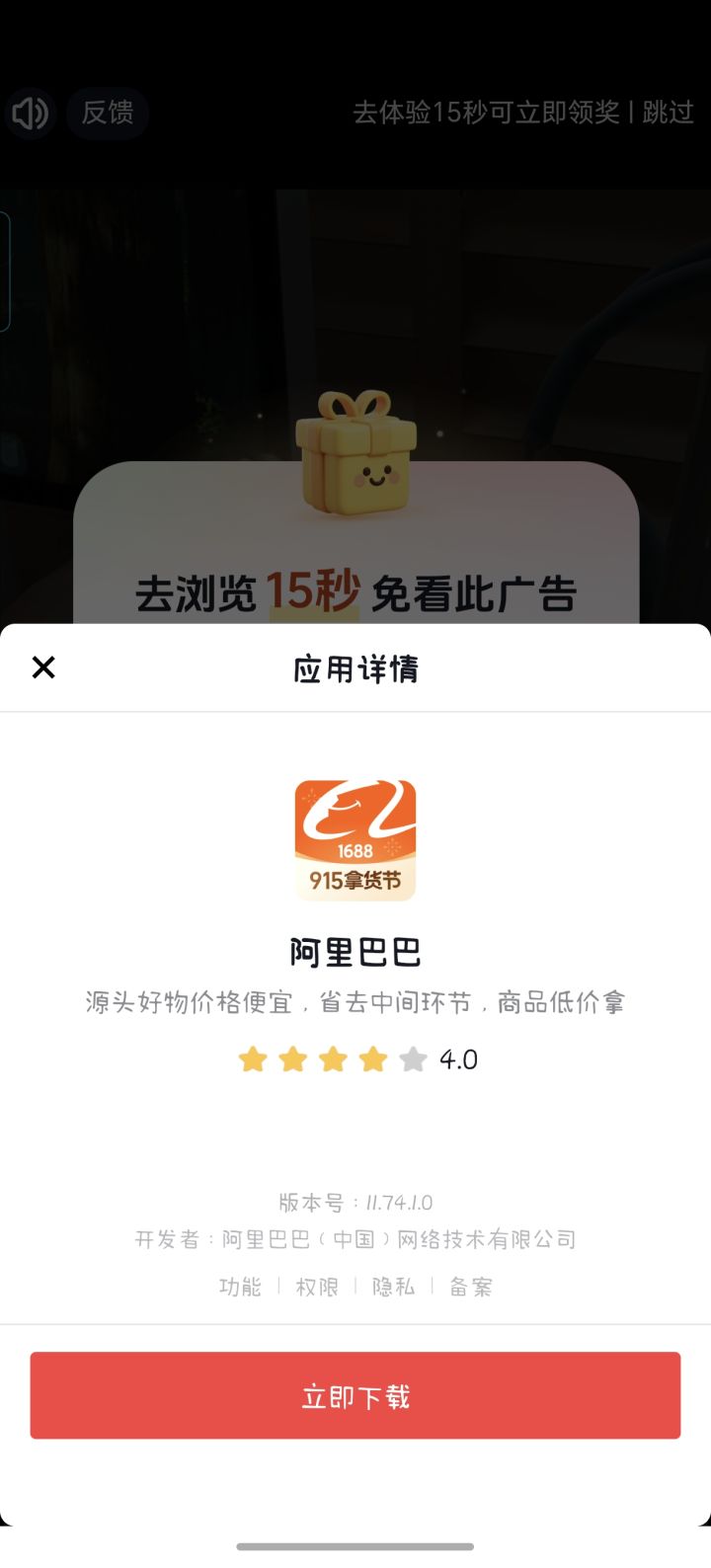
Task: Tap 立即下载 to download the app
Action: (355, 1395)
